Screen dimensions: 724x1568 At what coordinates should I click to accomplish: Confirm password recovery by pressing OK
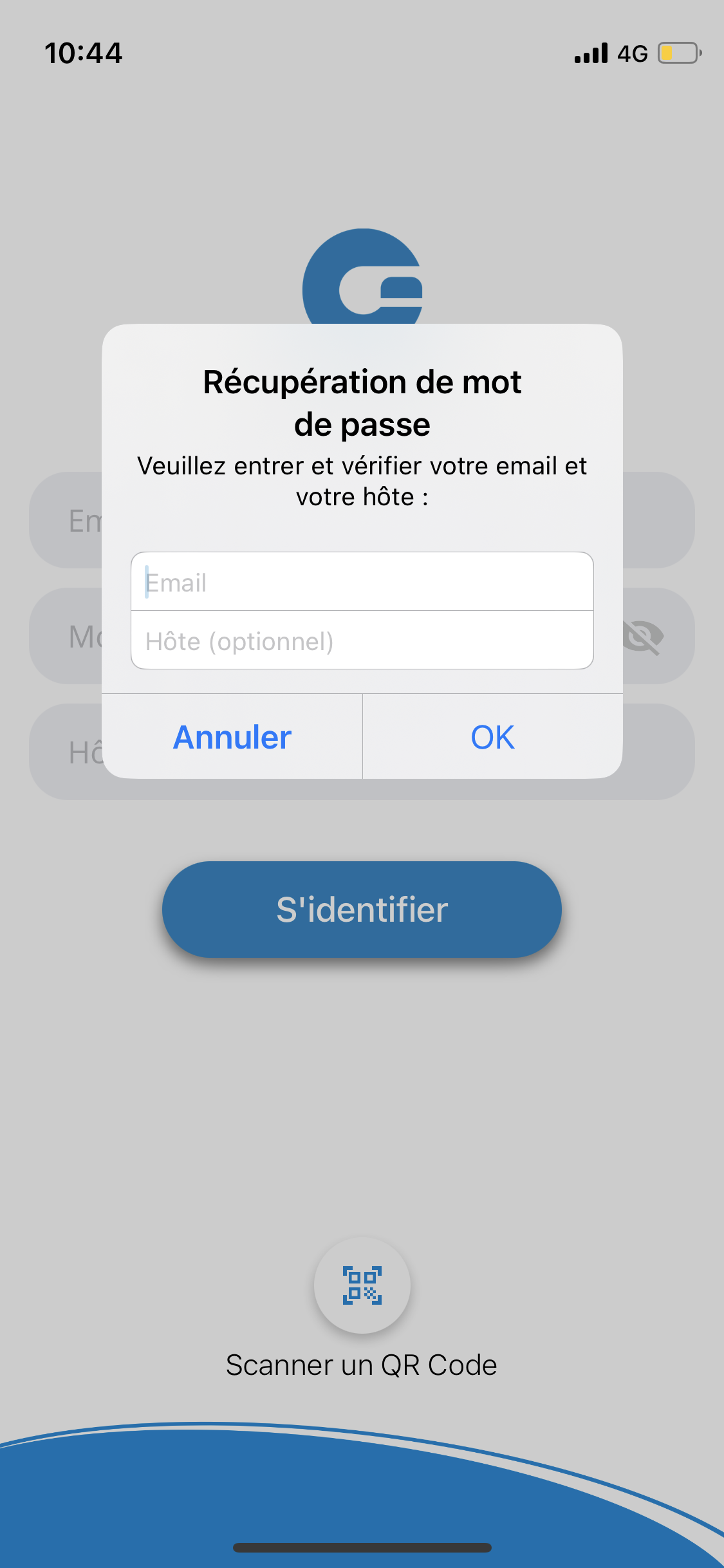(492, 737)
